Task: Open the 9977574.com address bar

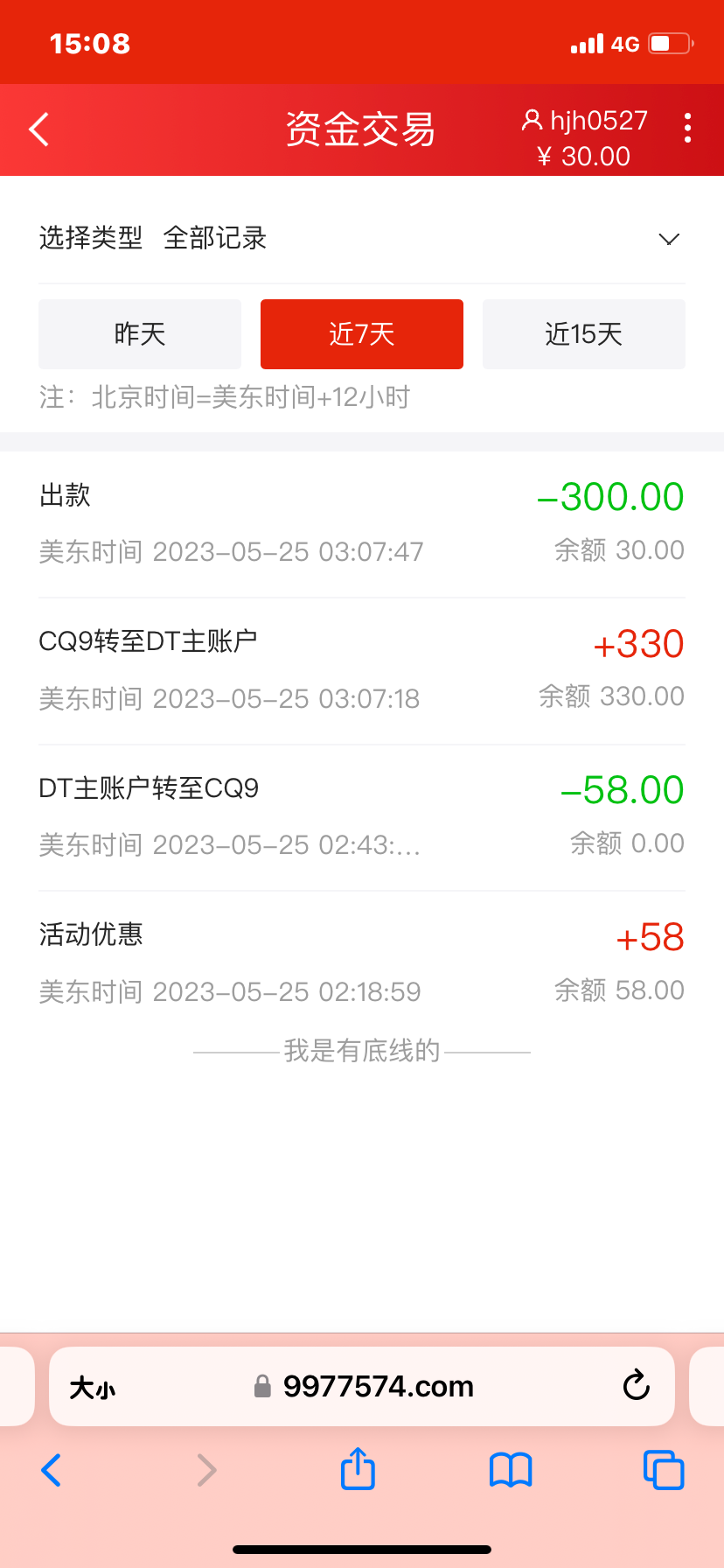Action: (376, 1387)
